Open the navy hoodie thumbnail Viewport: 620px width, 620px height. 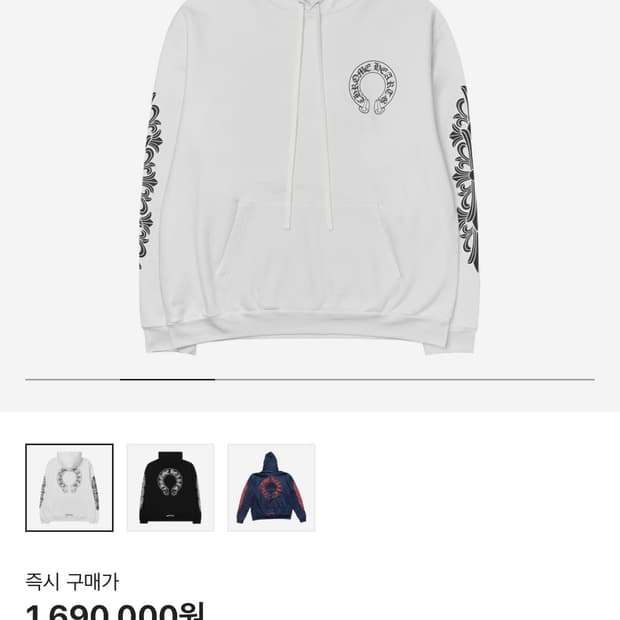(271, 487)
